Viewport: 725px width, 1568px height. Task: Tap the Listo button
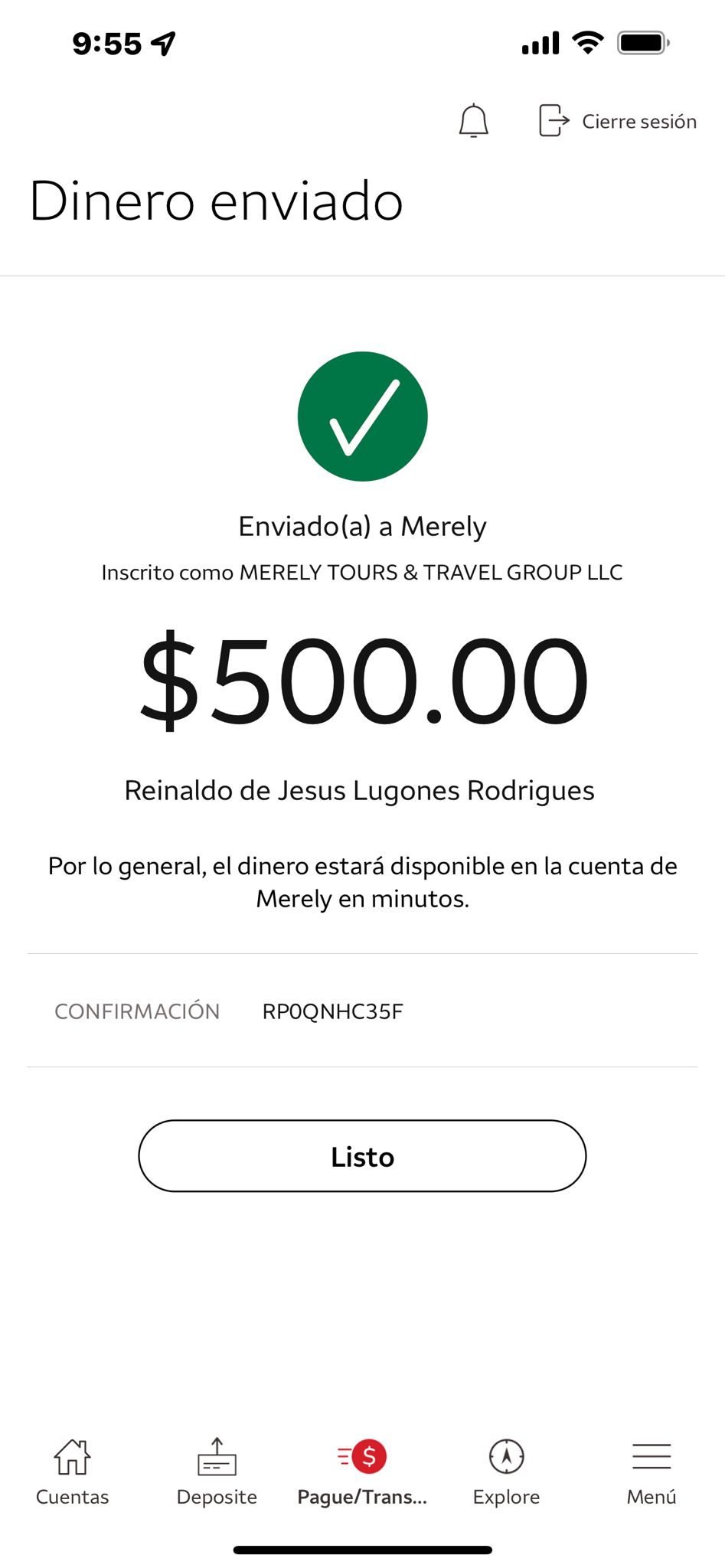[362, 1156]
